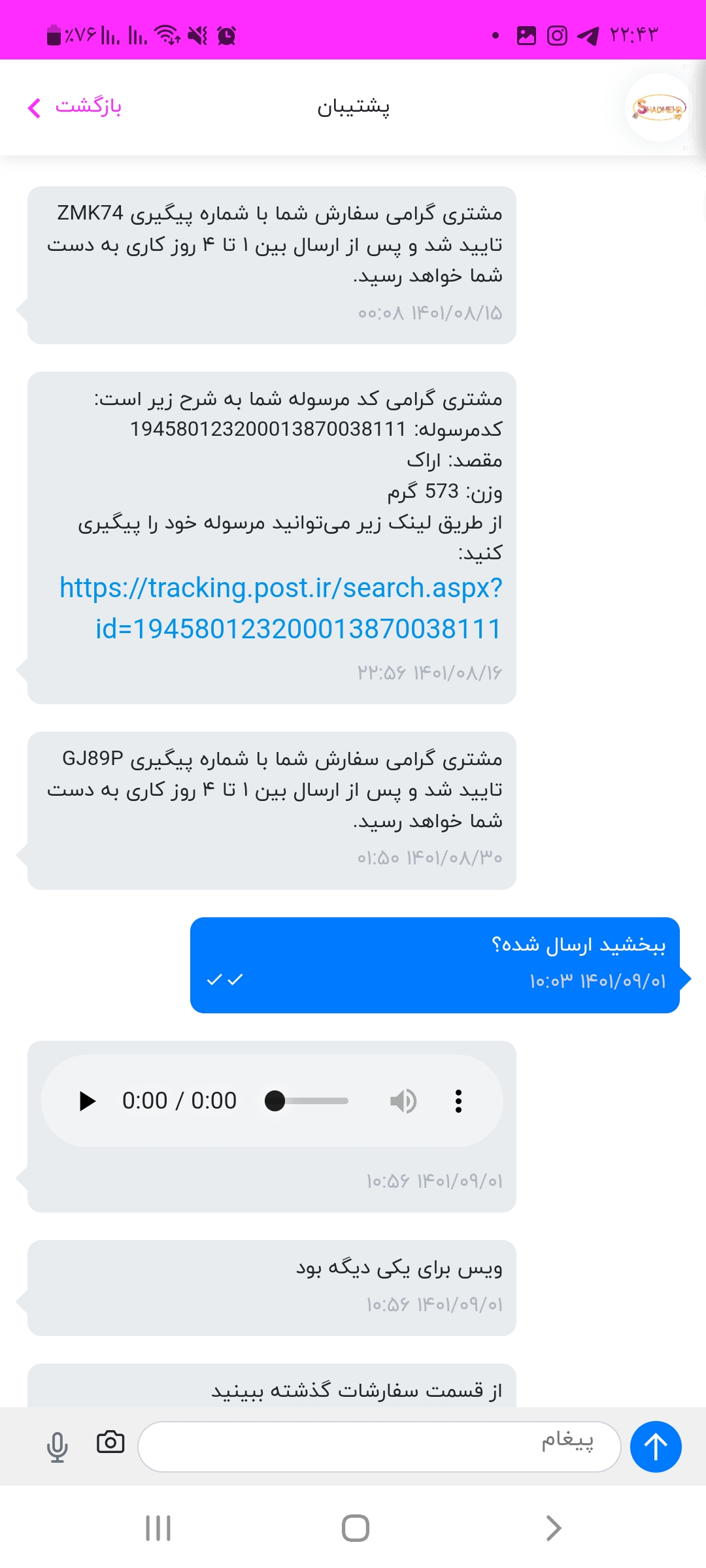The image size is (706, 1568).
Task: Open the audio player overflow menu
Action: click(458, 1101)
